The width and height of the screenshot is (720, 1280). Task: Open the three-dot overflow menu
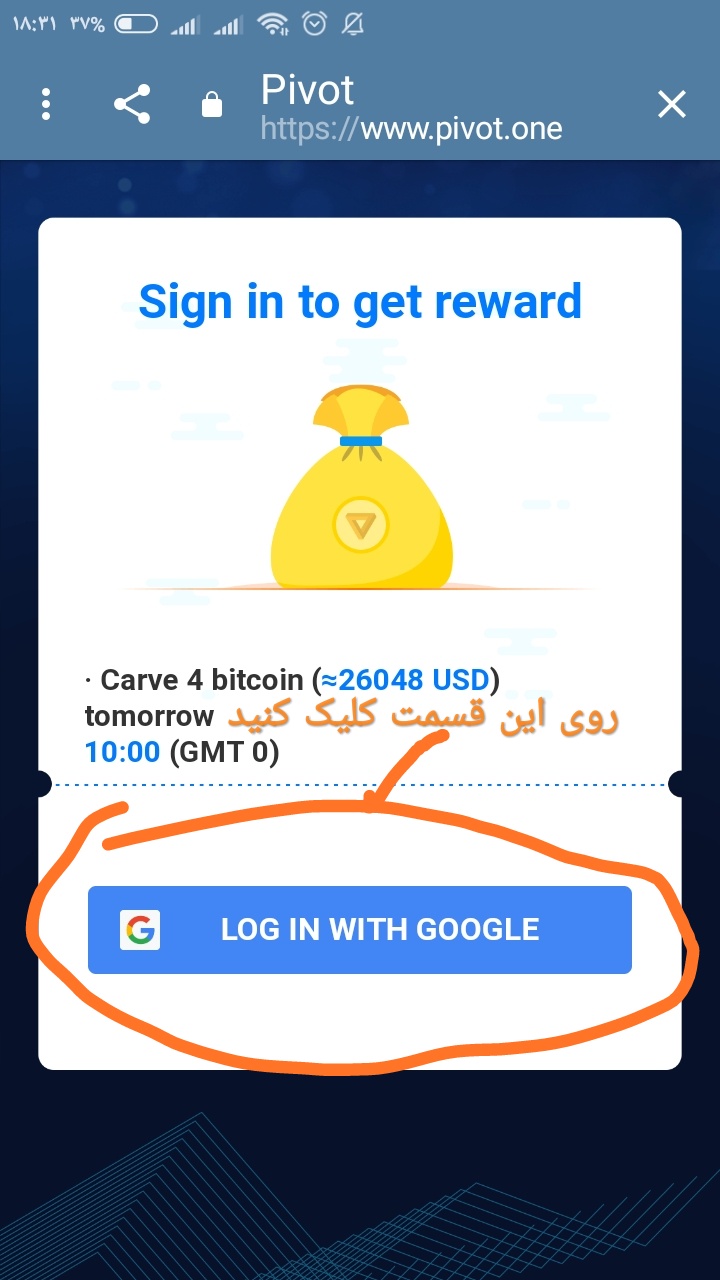coord(46,104)
